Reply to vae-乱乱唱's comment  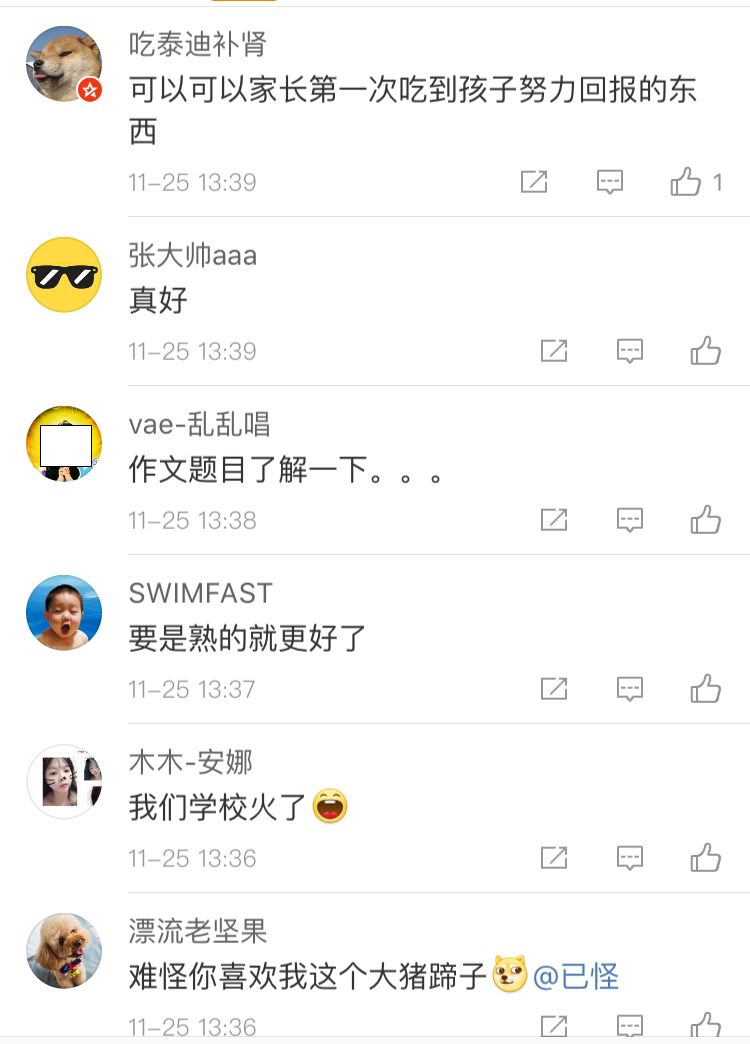[x=629, y=519]
